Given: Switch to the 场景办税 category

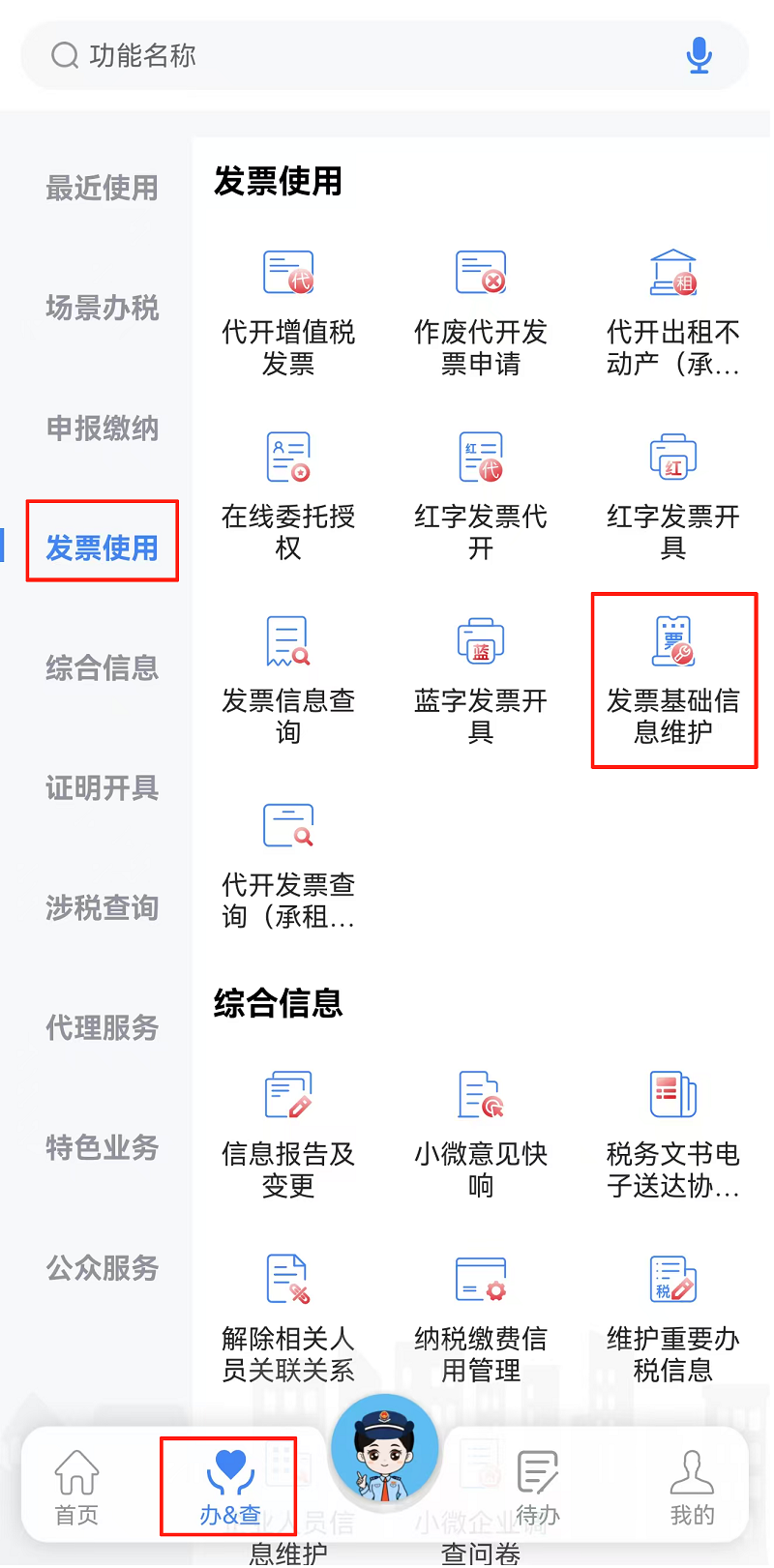Looking at the screenshot, I should (x=102, y=308).
